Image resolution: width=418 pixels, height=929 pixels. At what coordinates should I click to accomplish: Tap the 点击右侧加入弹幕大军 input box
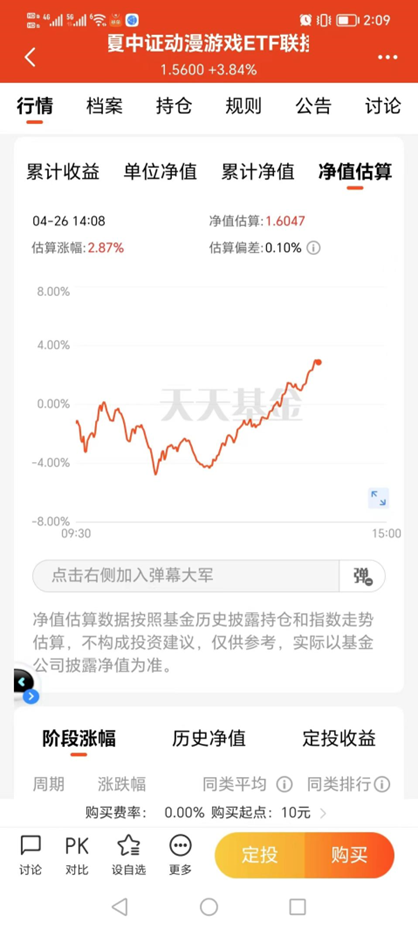tap(186, 575)
